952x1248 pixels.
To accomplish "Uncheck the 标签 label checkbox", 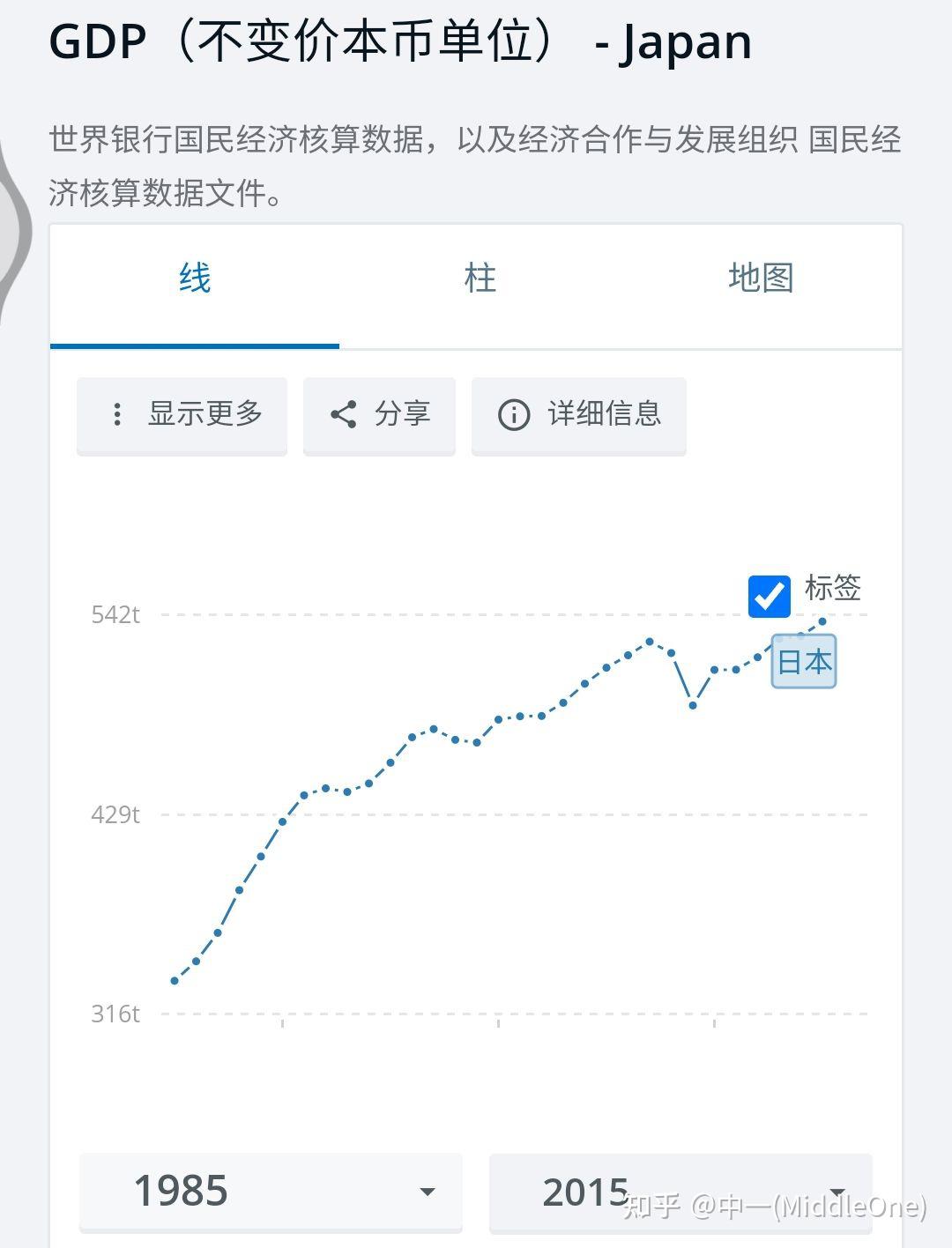I will point(769,597).
